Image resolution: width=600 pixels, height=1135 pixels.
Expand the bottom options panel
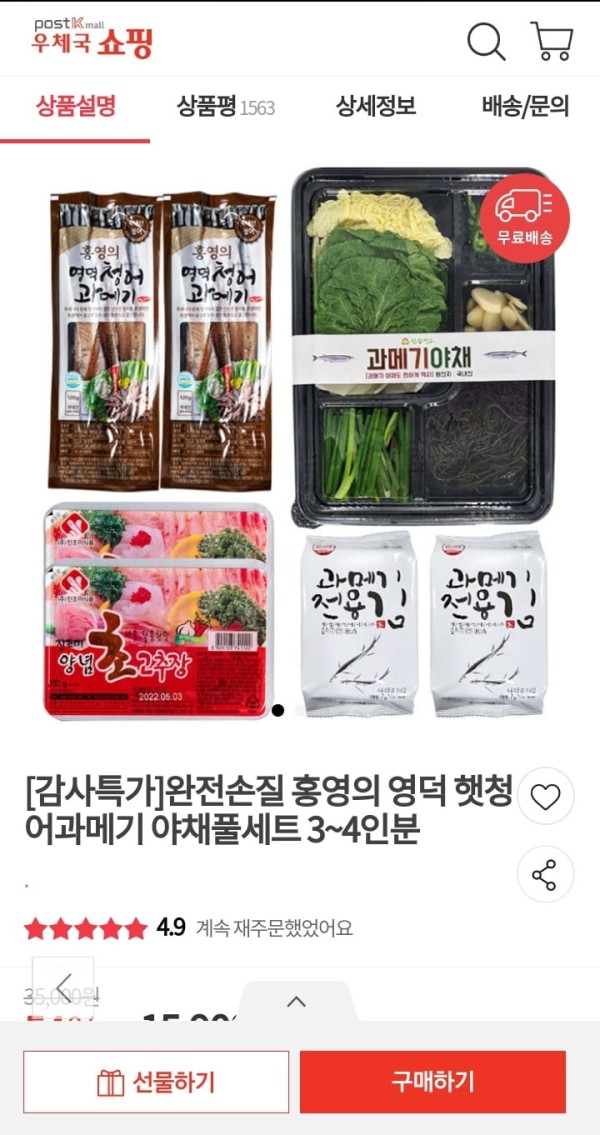296,1001
